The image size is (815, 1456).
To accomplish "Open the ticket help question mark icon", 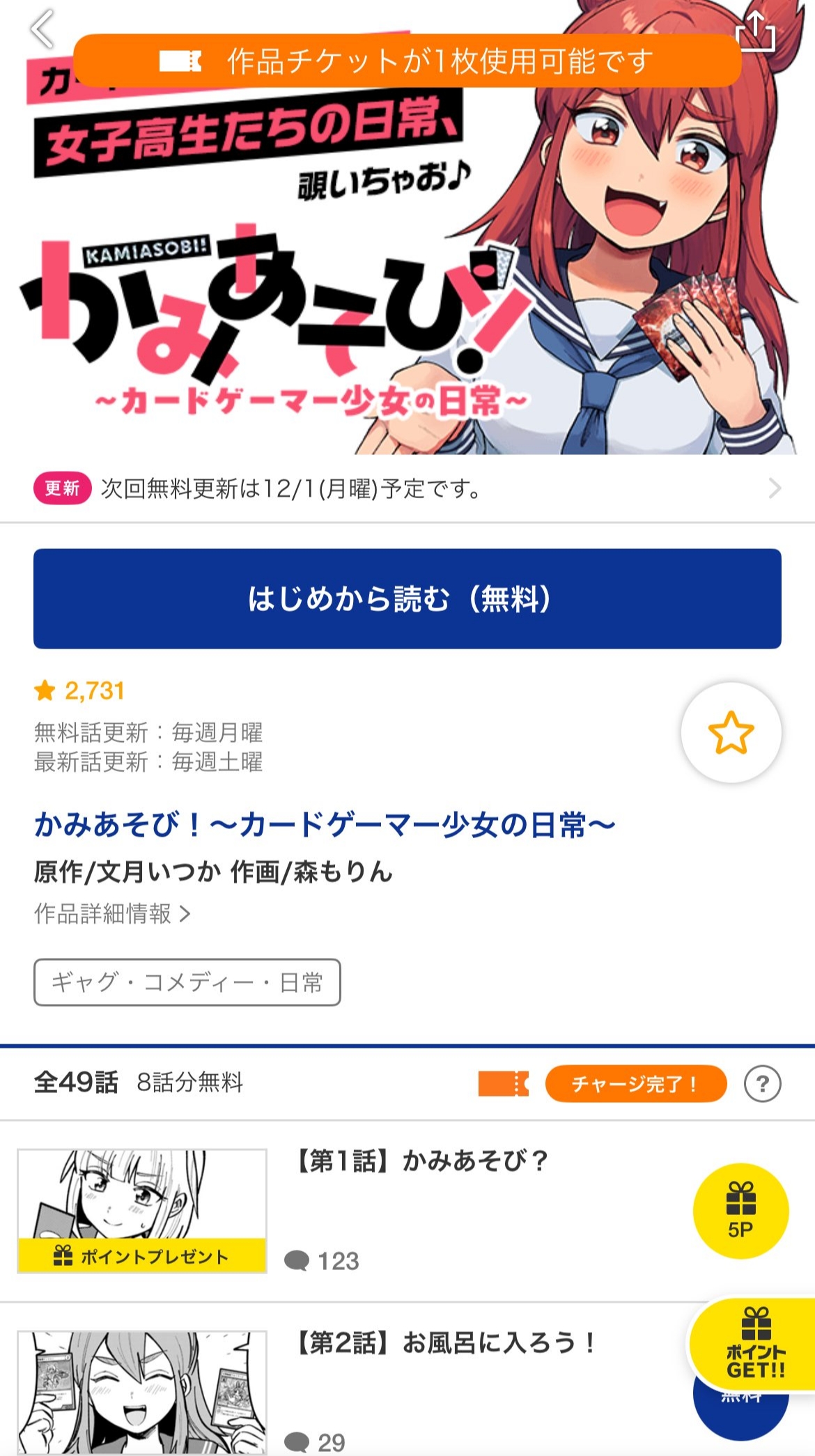I will 762,1083.
